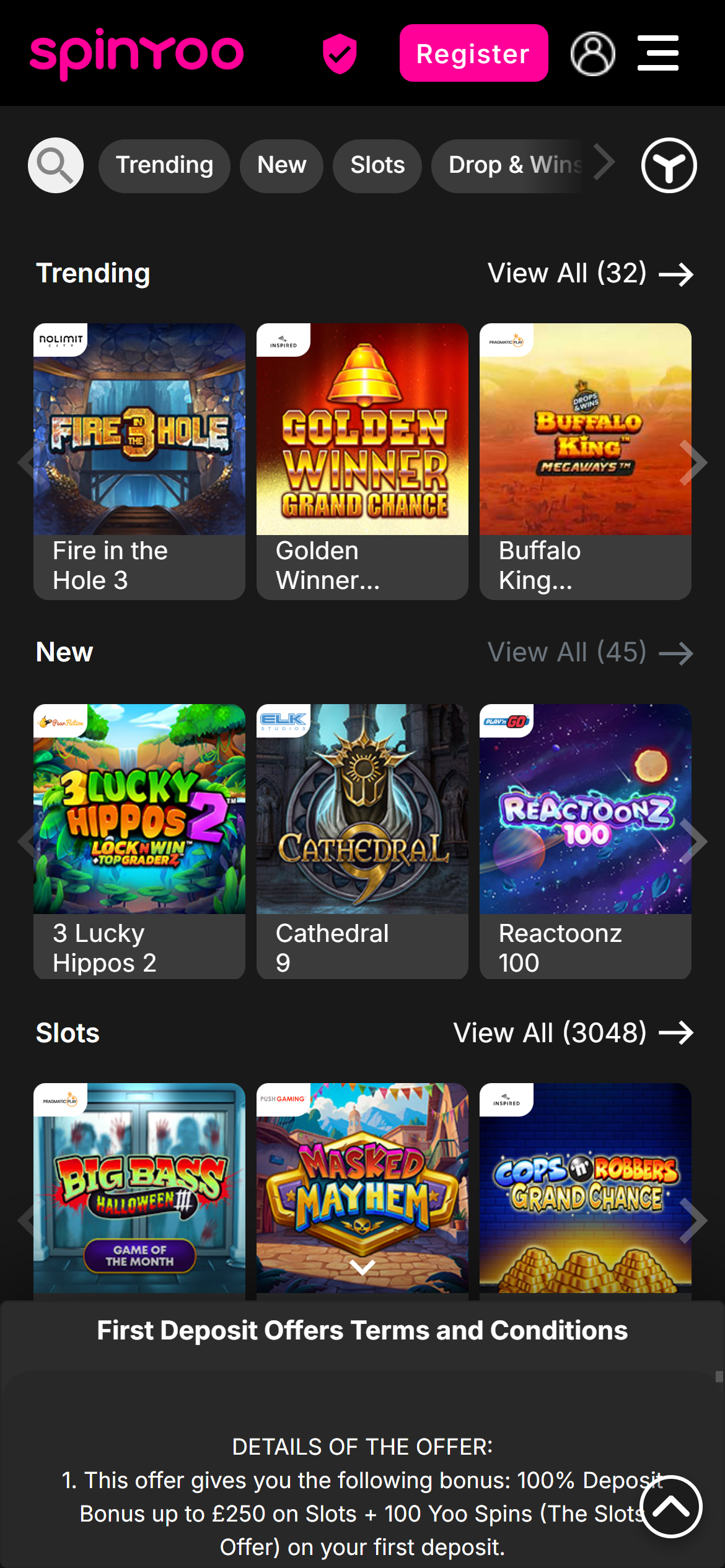The image size is (725, 1568).
Task: Open the hamburger navigation menu
Action: point(657,53)
